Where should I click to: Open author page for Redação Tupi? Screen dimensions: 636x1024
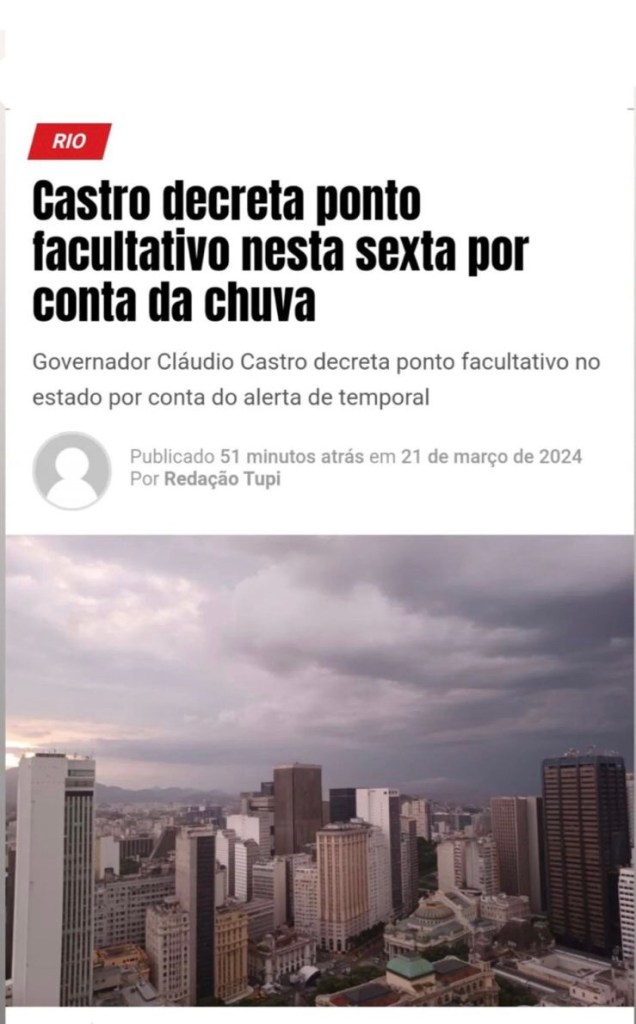tap(222, 479)
